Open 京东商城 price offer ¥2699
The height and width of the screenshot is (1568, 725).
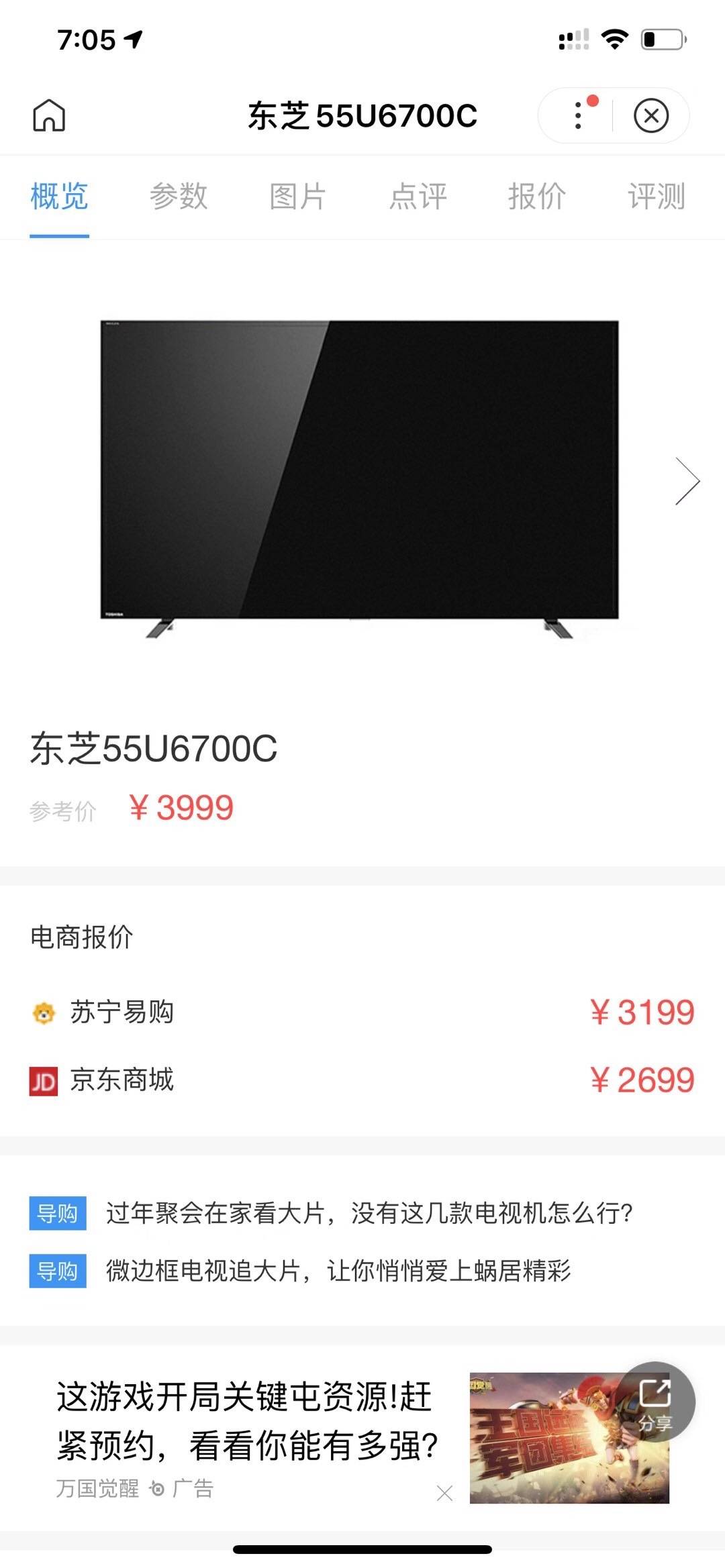[x=362, y=1080]
